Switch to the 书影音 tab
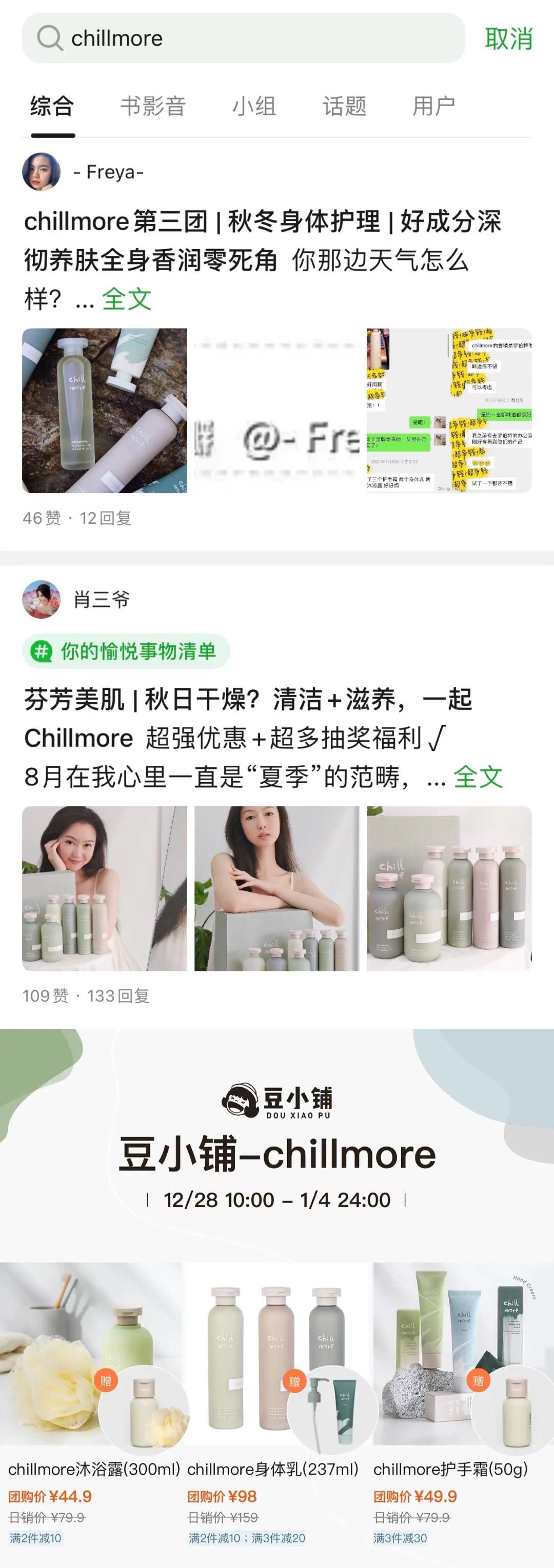This screenshot has height=1568, width=554. point(153,106)
